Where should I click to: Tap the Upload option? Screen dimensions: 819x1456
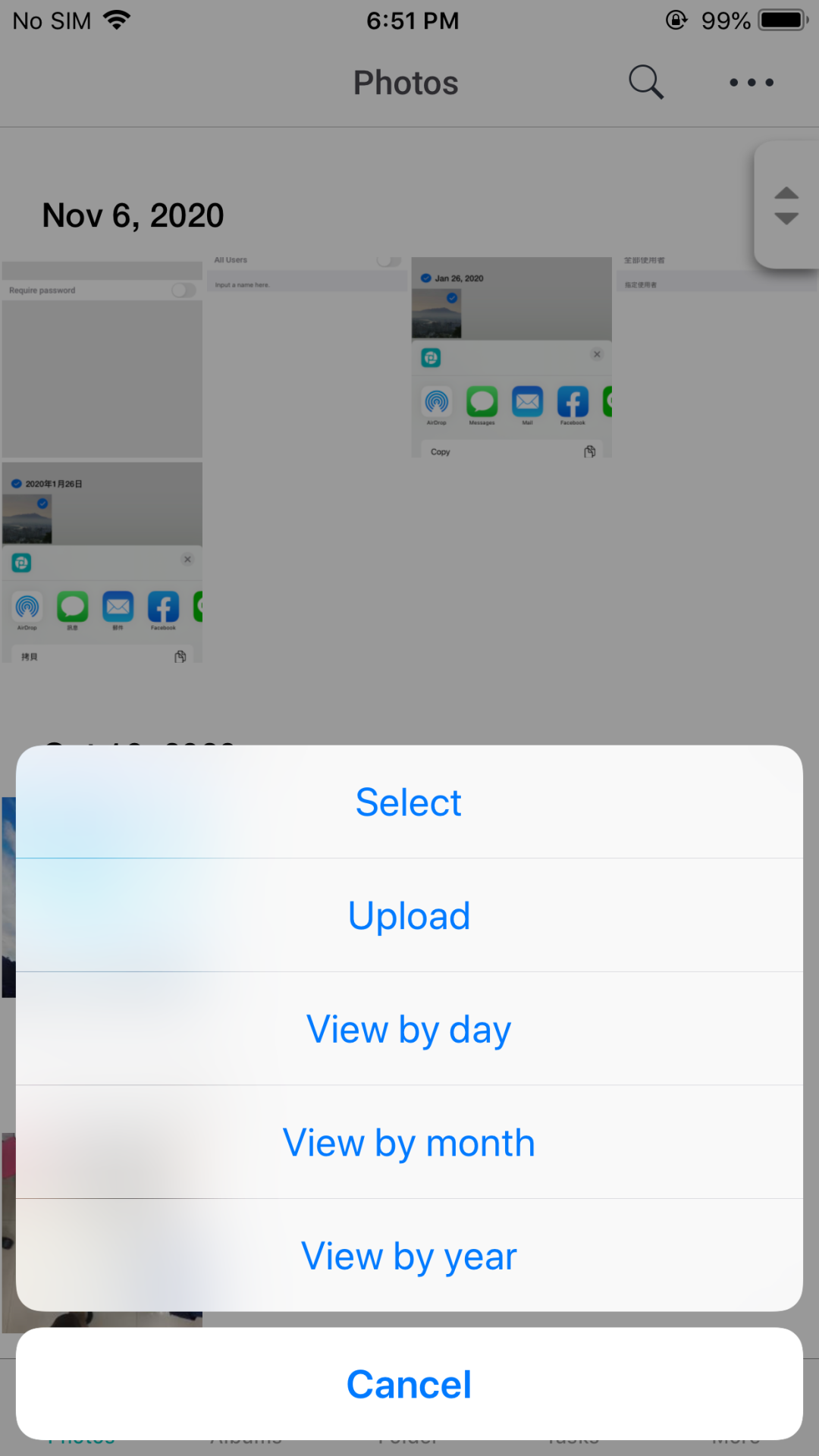409,915
